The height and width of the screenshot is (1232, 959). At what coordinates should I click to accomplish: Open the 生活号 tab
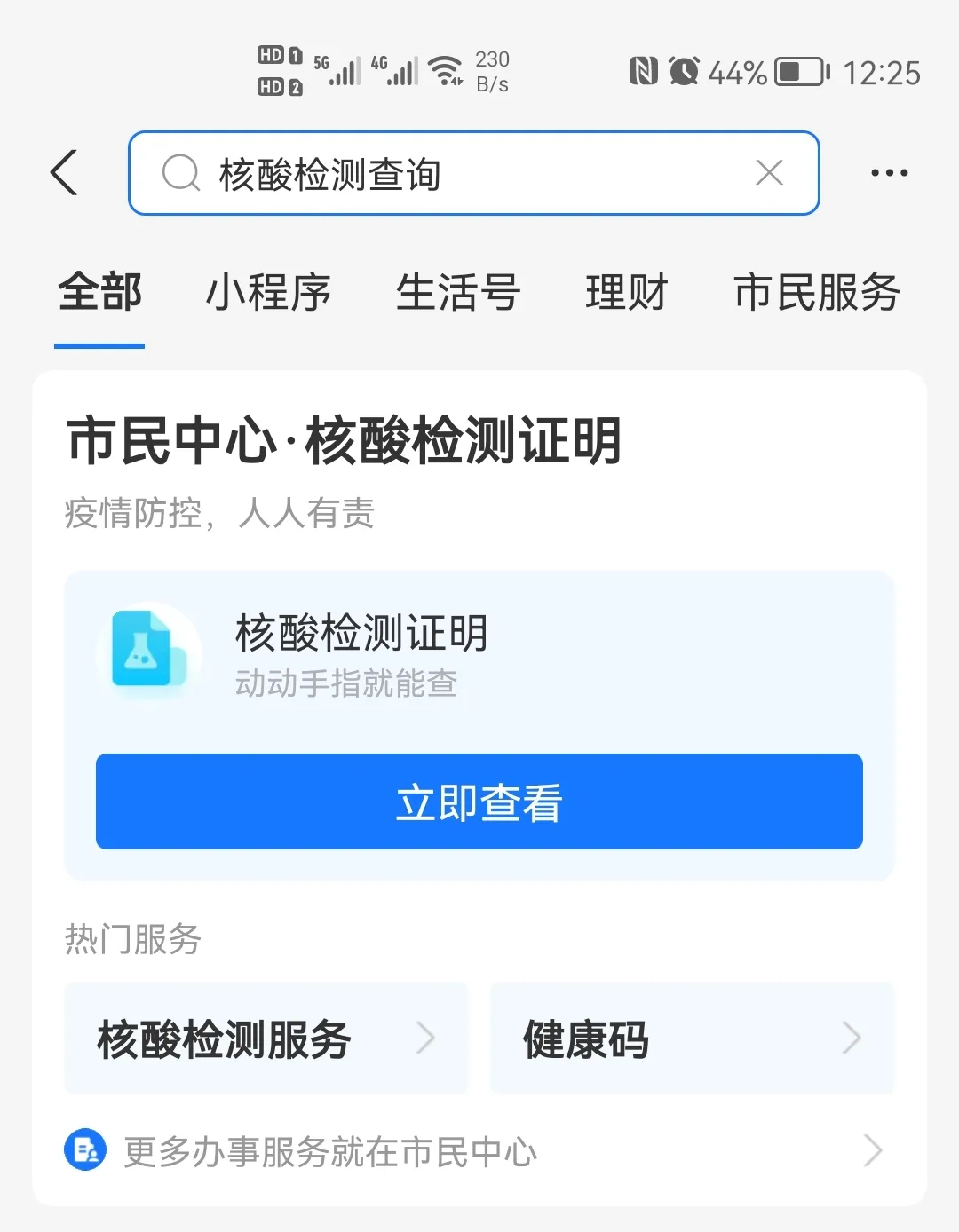point(456,293)
